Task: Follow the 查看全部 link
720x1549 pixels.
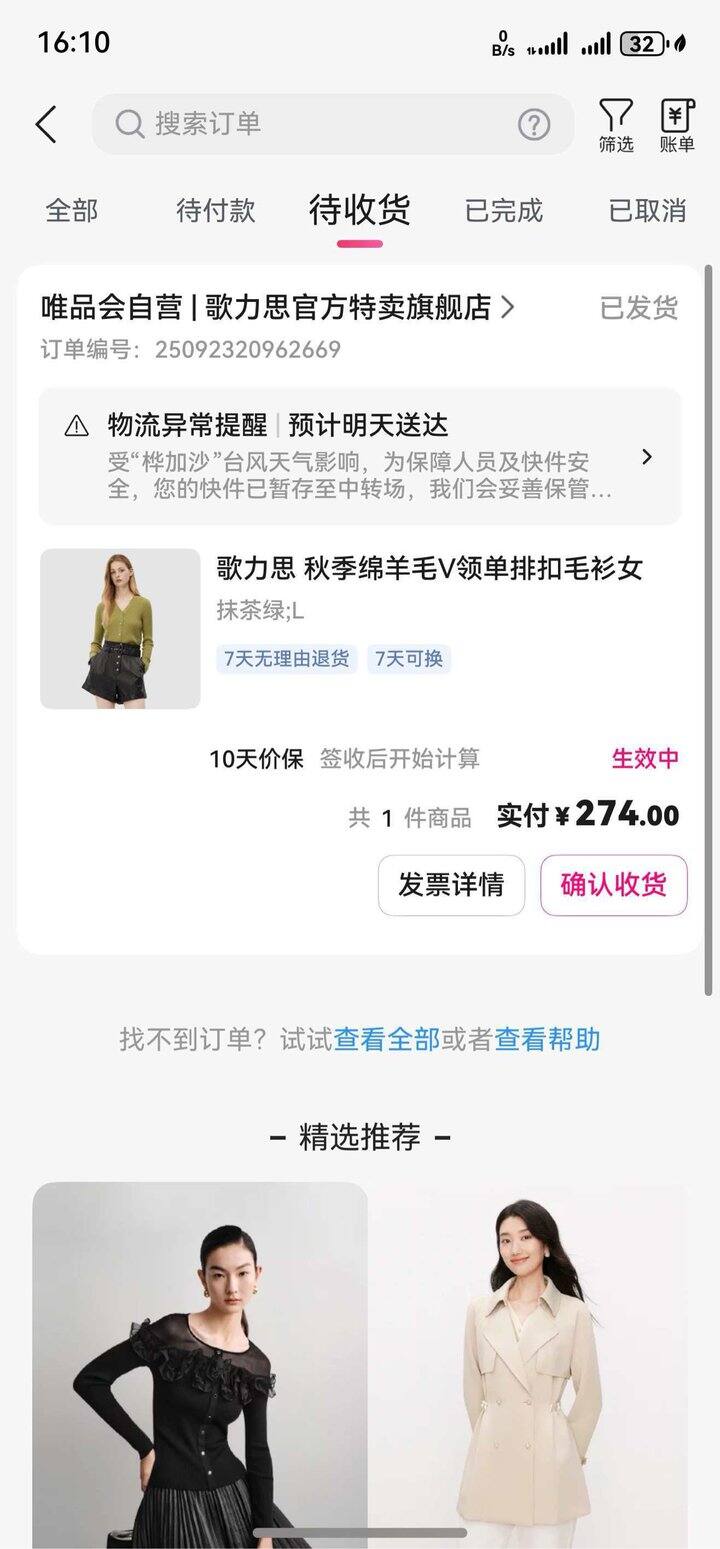Action: pyautogui.click(x=386, y=1040)
